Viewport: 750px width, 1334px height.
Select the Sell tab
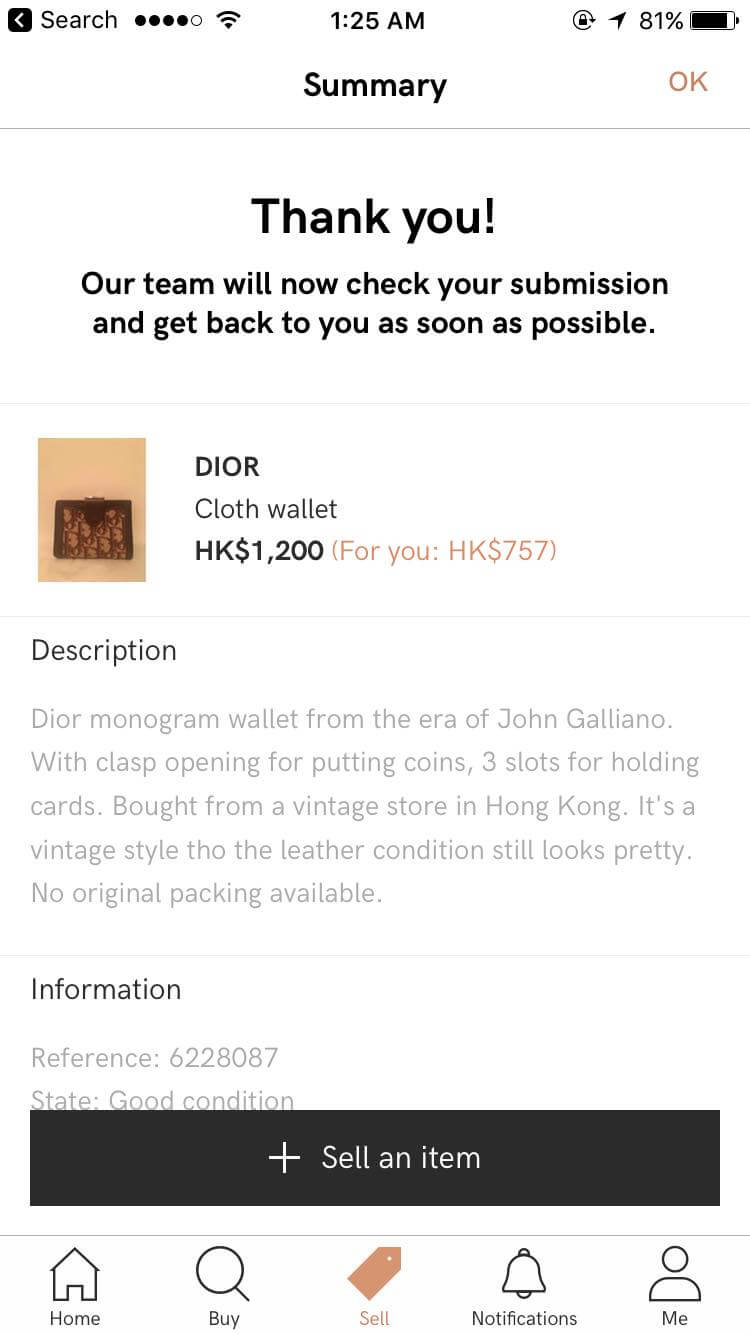click(374, 1286)
